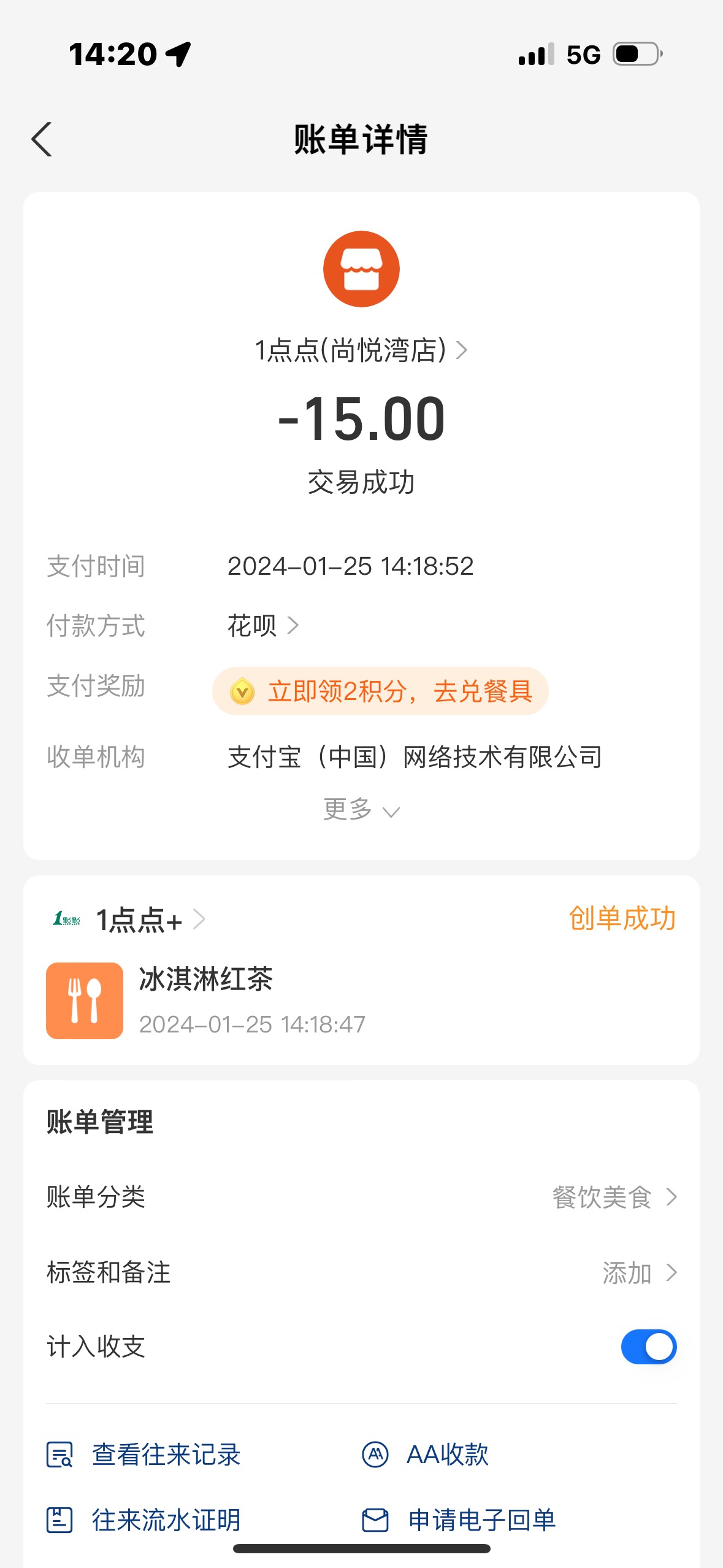Open merchant 1点点(尚悦湾店) page
Screen dimensions: 723x1568
(x=361, y=350)
